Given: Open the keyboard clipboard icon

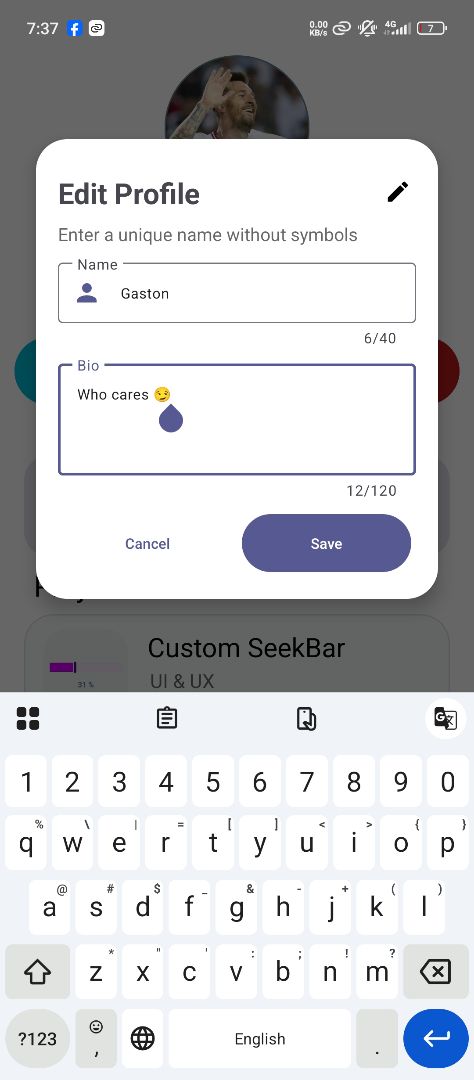Looking at the screenshot, I should 167,718.
